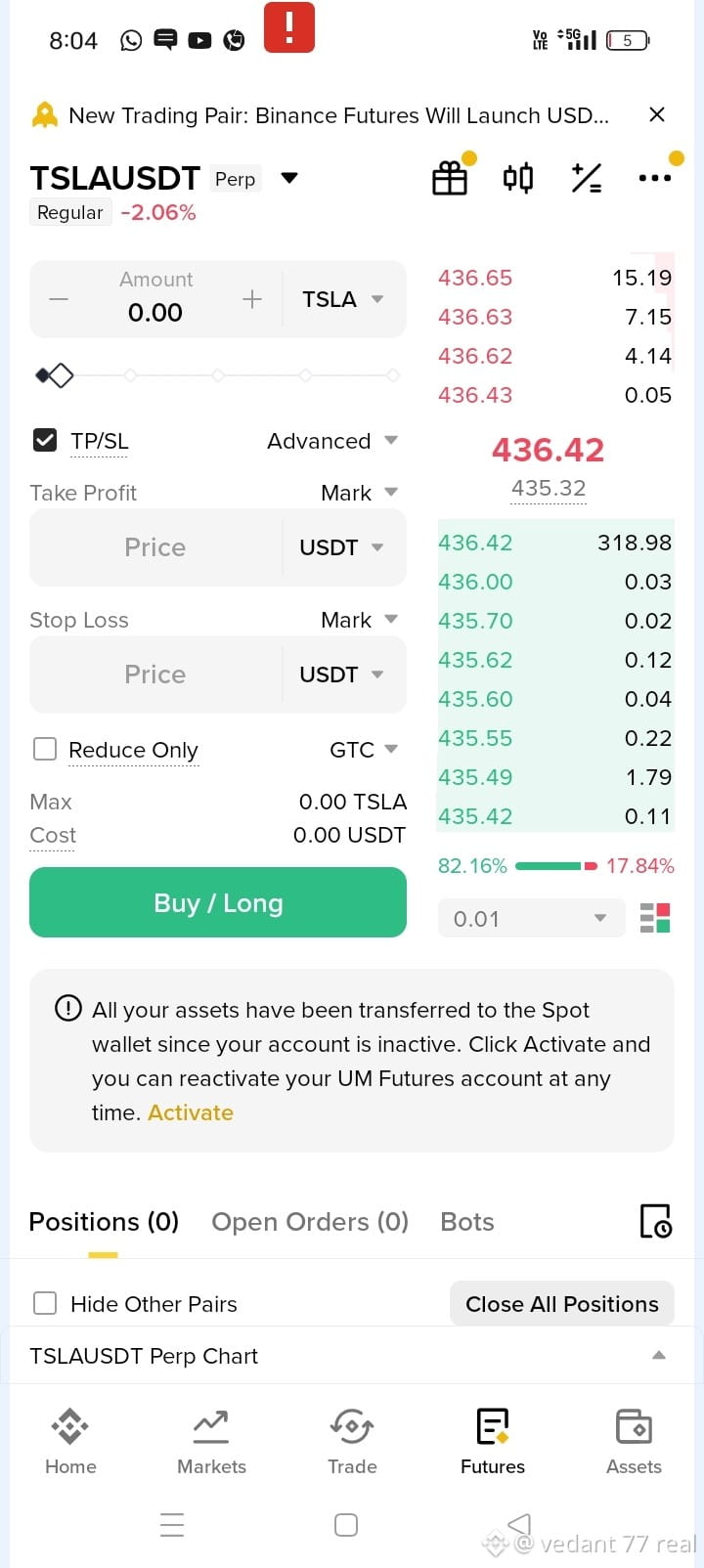
Task: Close All Positions
Action: (x=562, y=1304)
